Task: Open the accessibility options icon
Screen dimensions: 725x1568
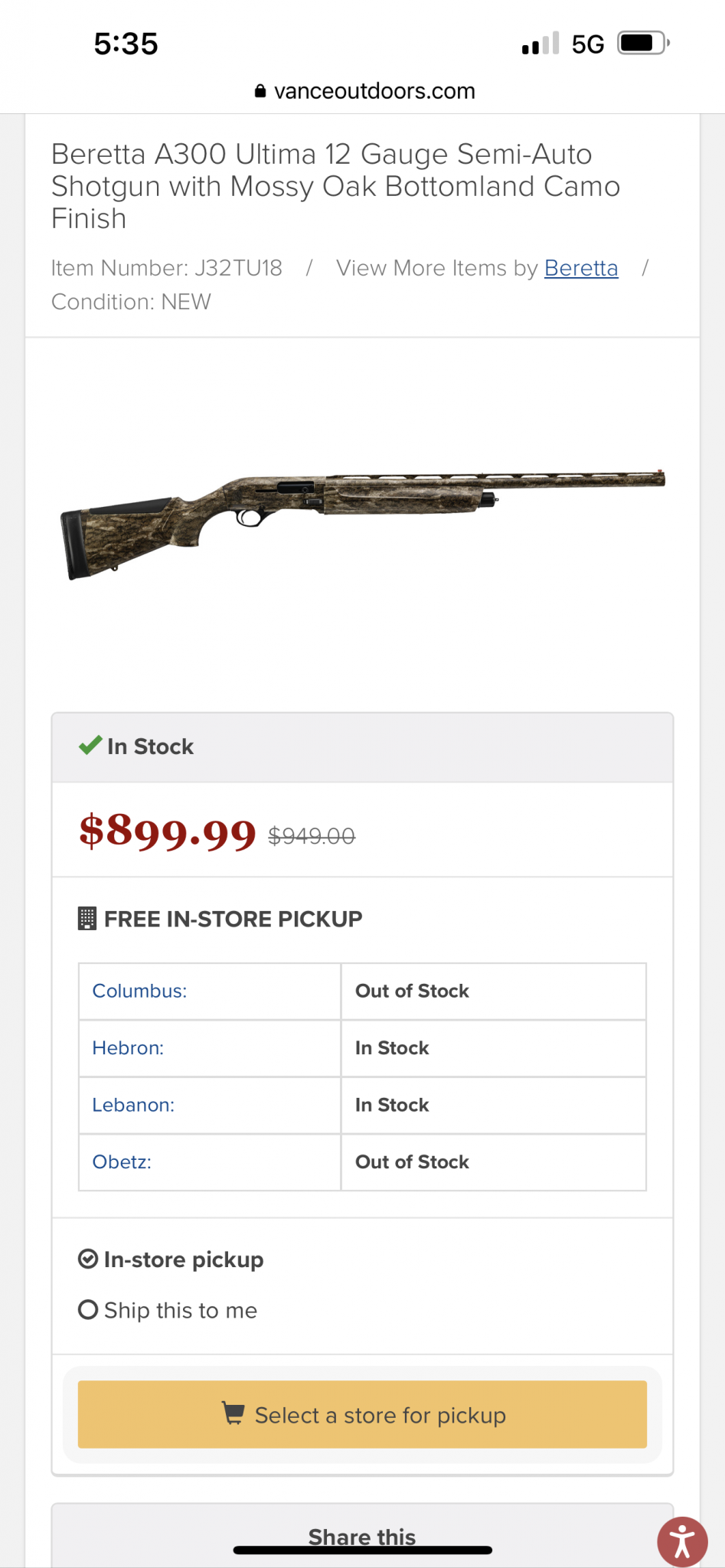Action: tap(682, 1541)
